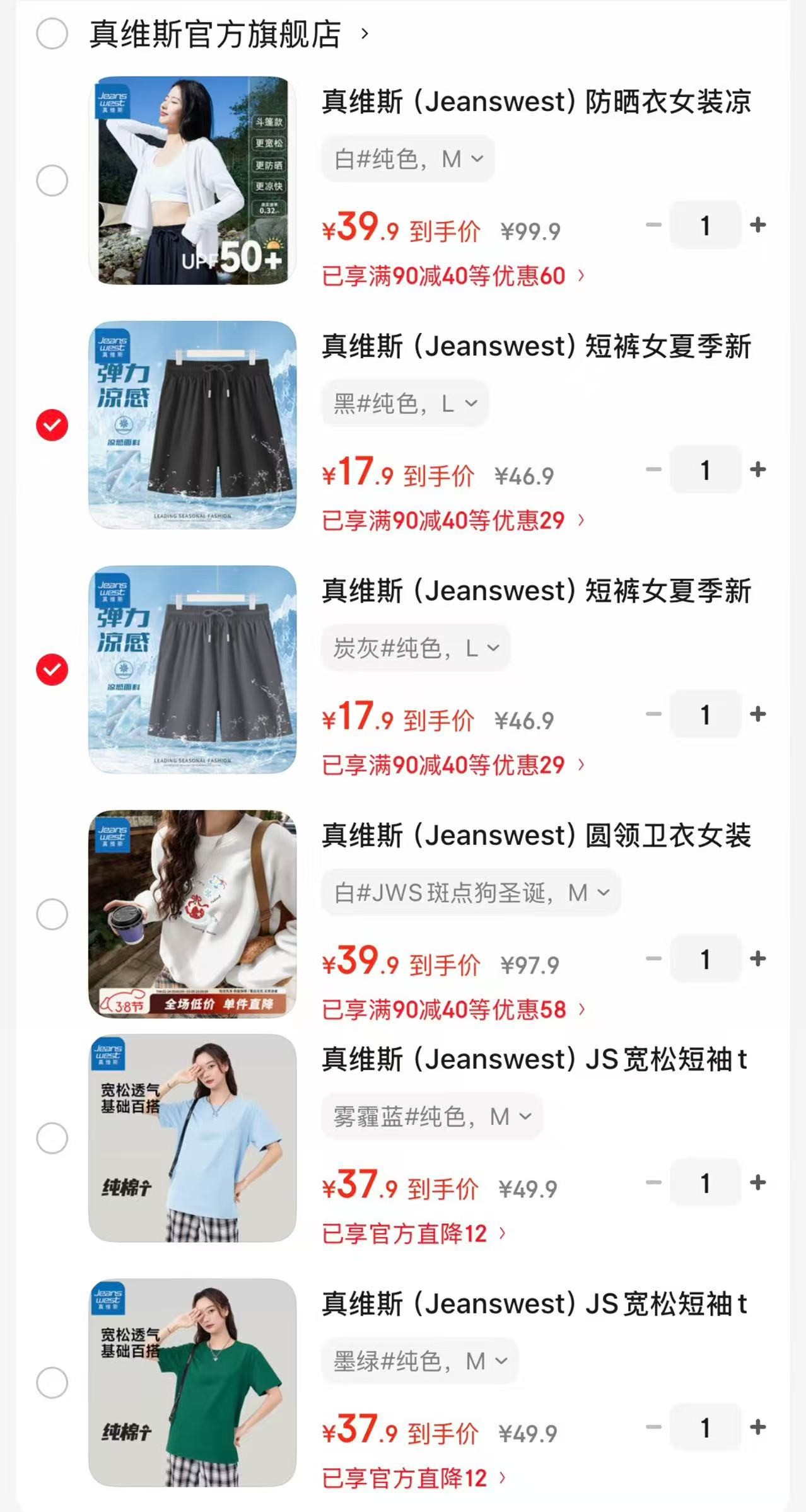Image resolution: width=806 pixels, height=1512 pixels.
Task: Select all items from 真维斯官方旗舰店
Action: click(52, 33)
